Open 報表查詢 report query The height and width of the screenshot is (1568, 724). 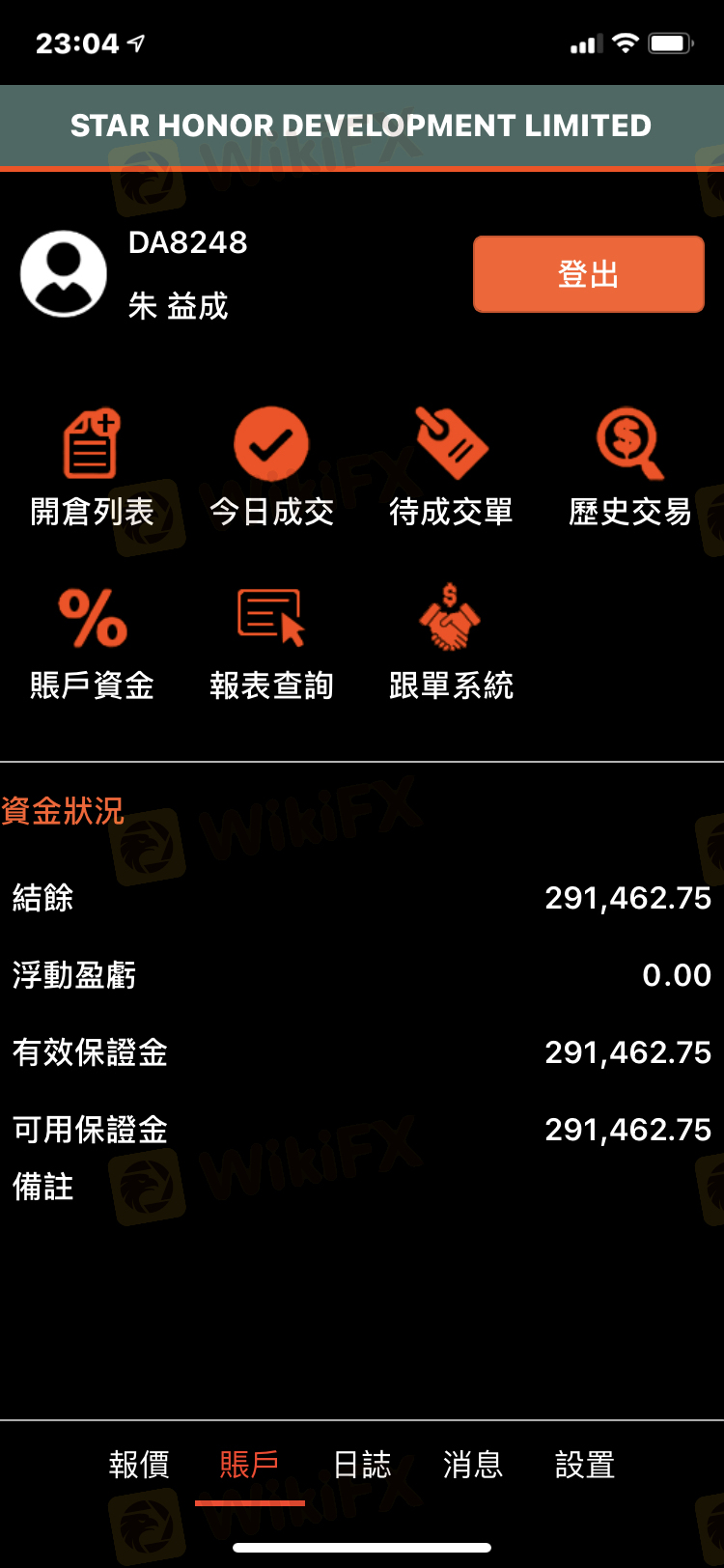[x=271, y=644]
